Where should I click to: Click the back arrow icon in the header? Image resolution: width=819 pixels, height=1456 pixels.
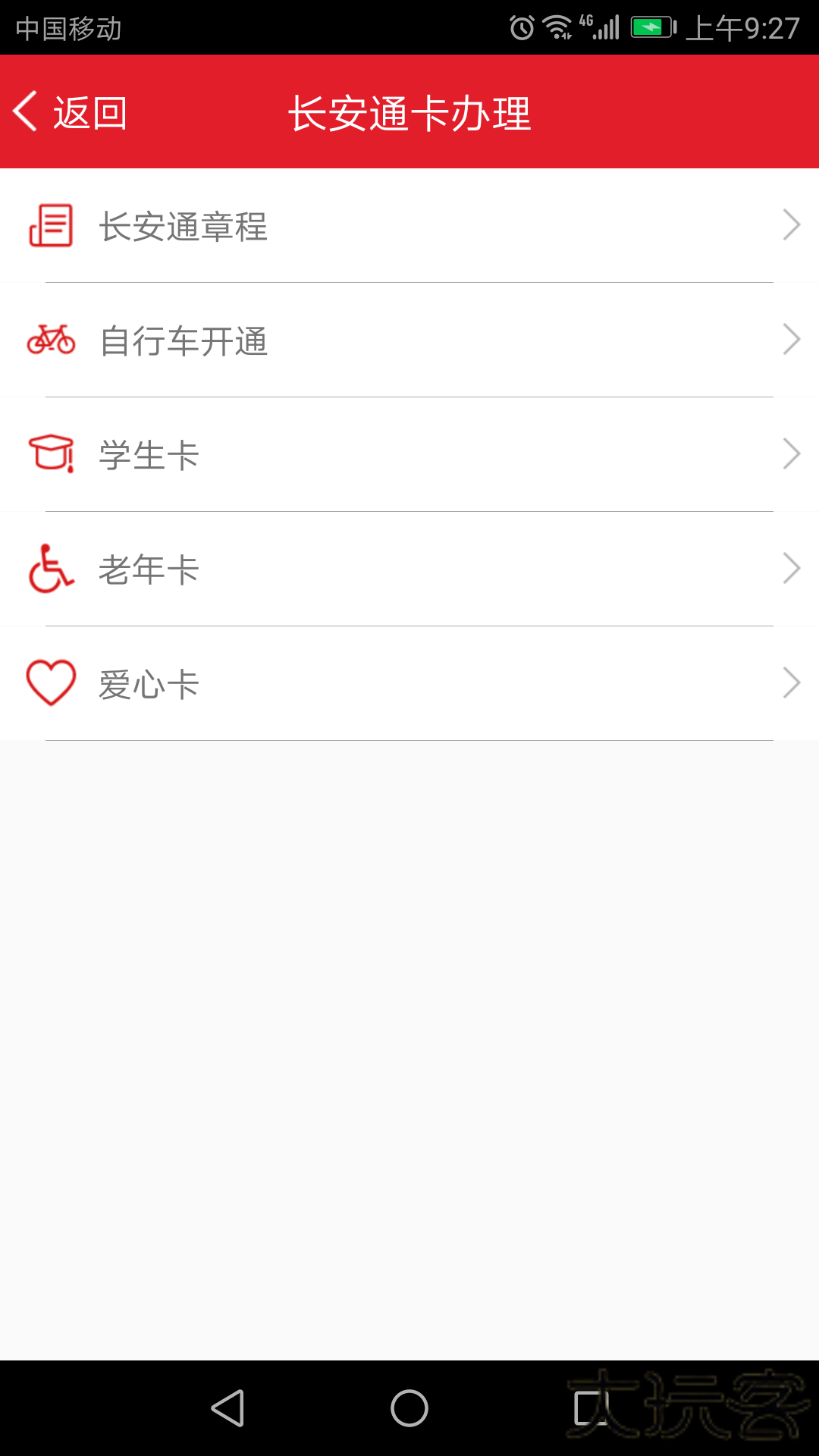coord(26,112)
